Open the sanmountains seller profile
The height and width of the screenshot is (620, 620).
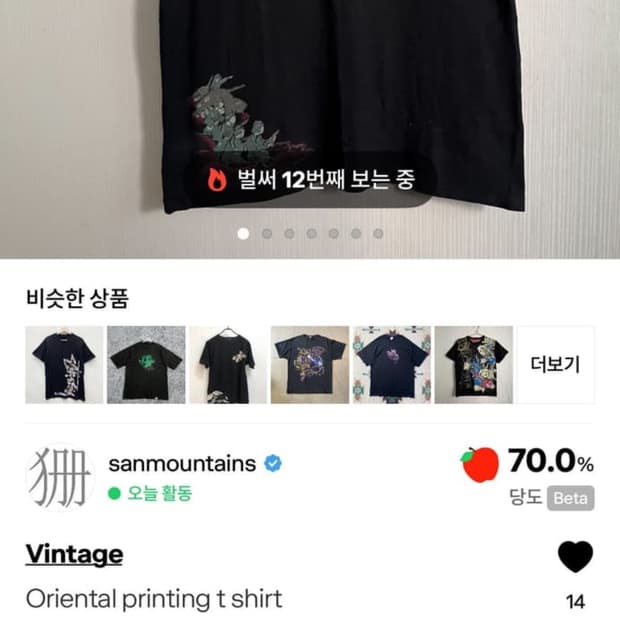[x=182, y=463]
